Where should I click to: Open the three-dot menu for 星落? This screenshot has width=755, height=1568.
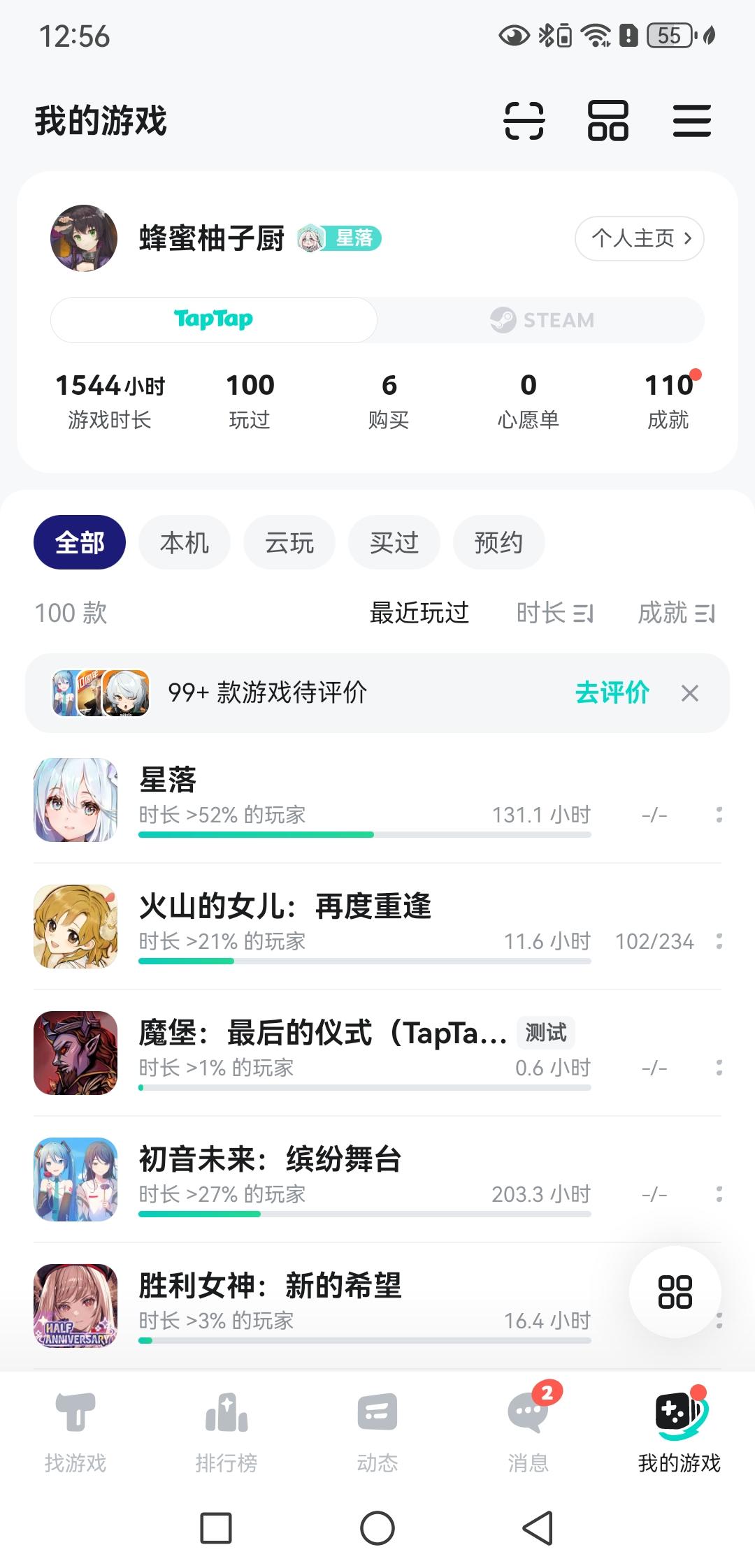point(719,815)
